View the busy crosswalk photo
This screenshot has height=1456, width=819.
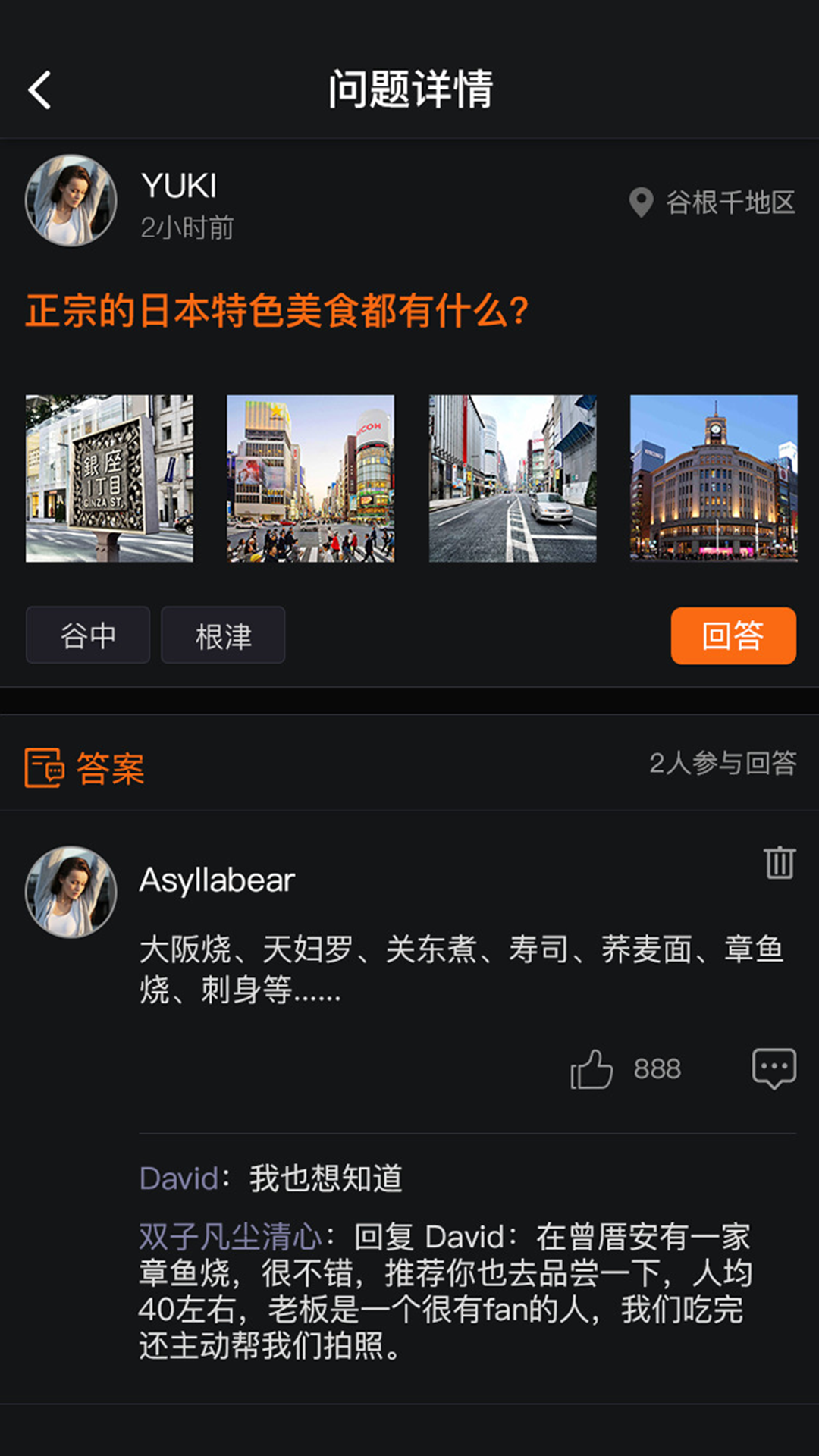click(x=311, y=479)
